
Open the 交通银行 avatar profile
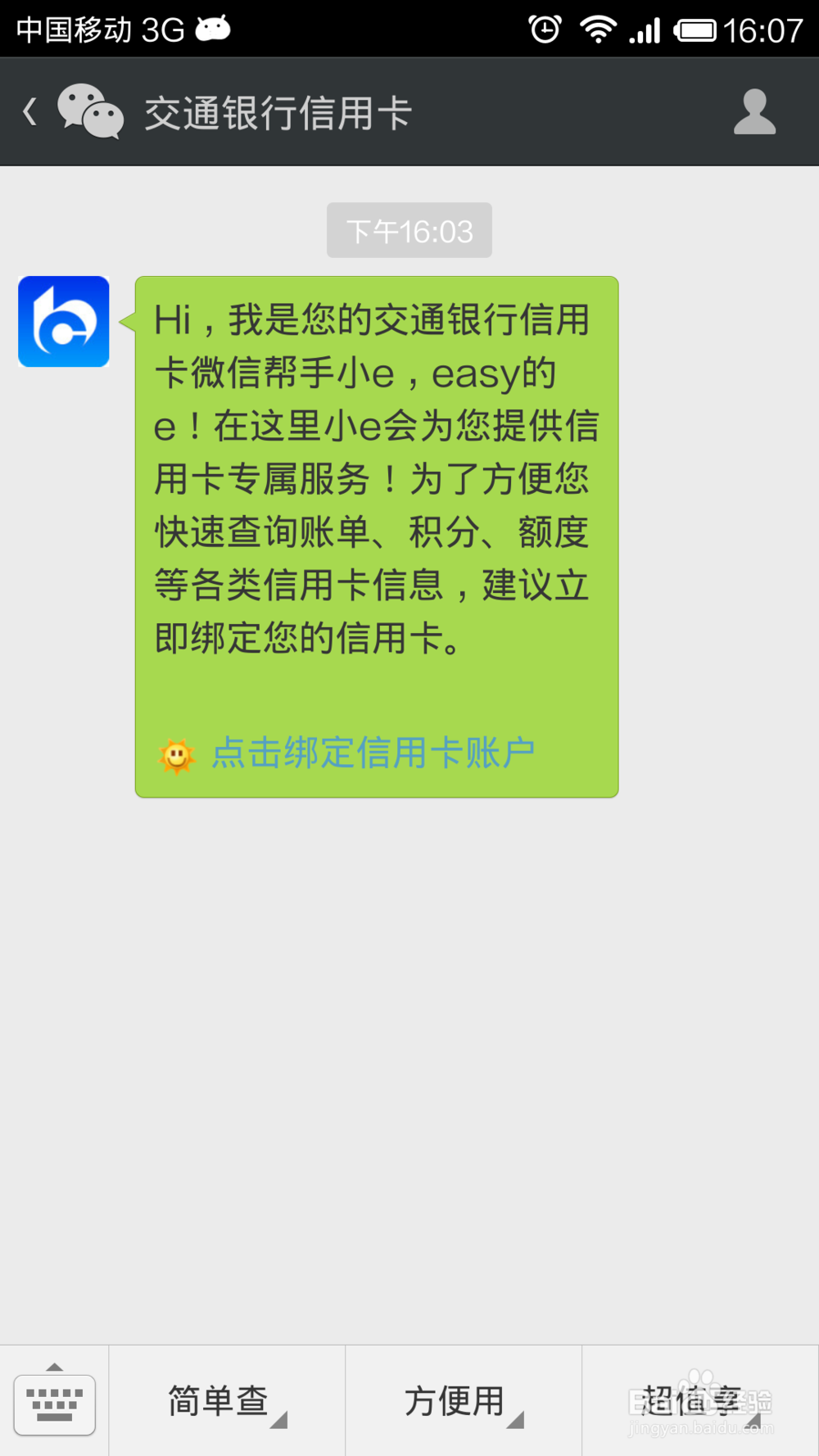[64, 321]
